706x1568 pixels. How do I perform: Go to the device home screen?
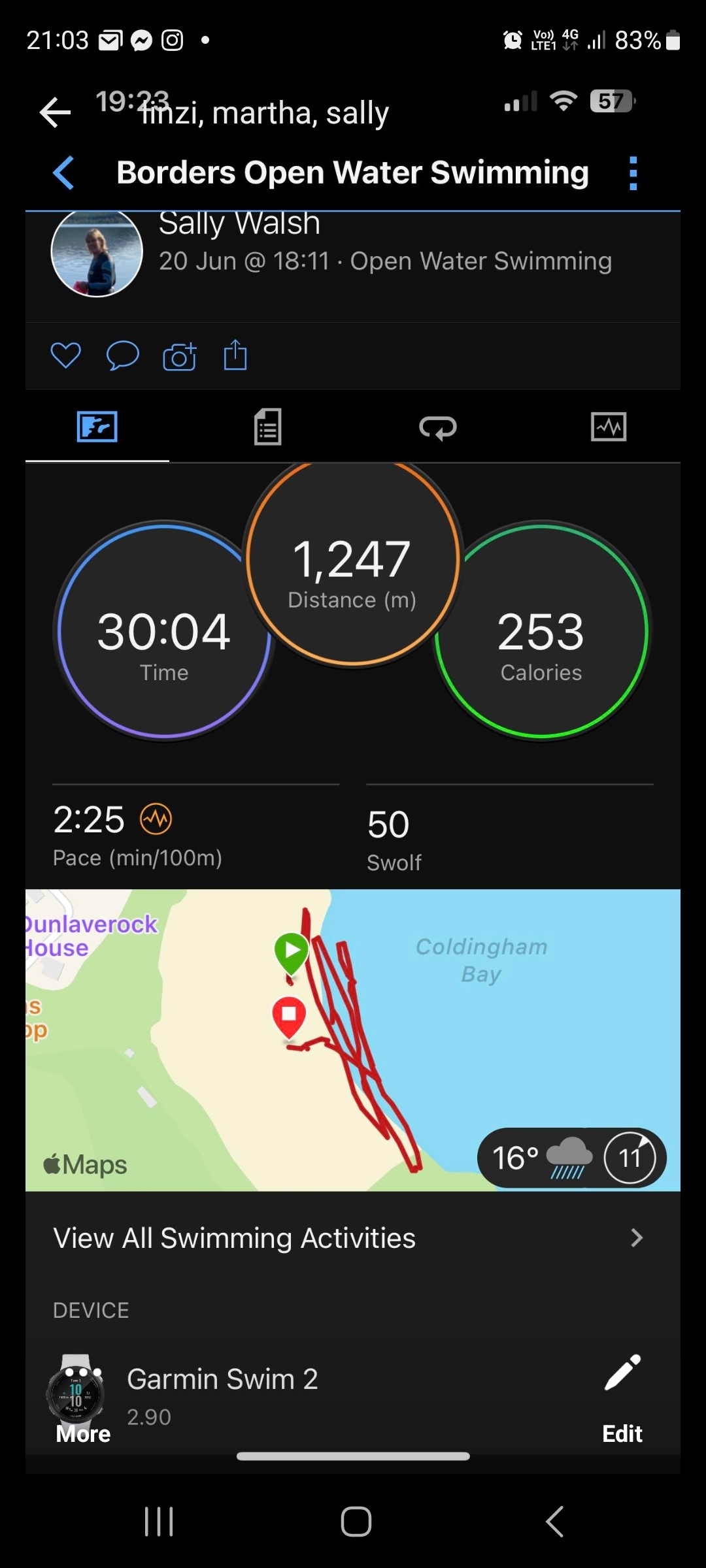click(356, 1522)
